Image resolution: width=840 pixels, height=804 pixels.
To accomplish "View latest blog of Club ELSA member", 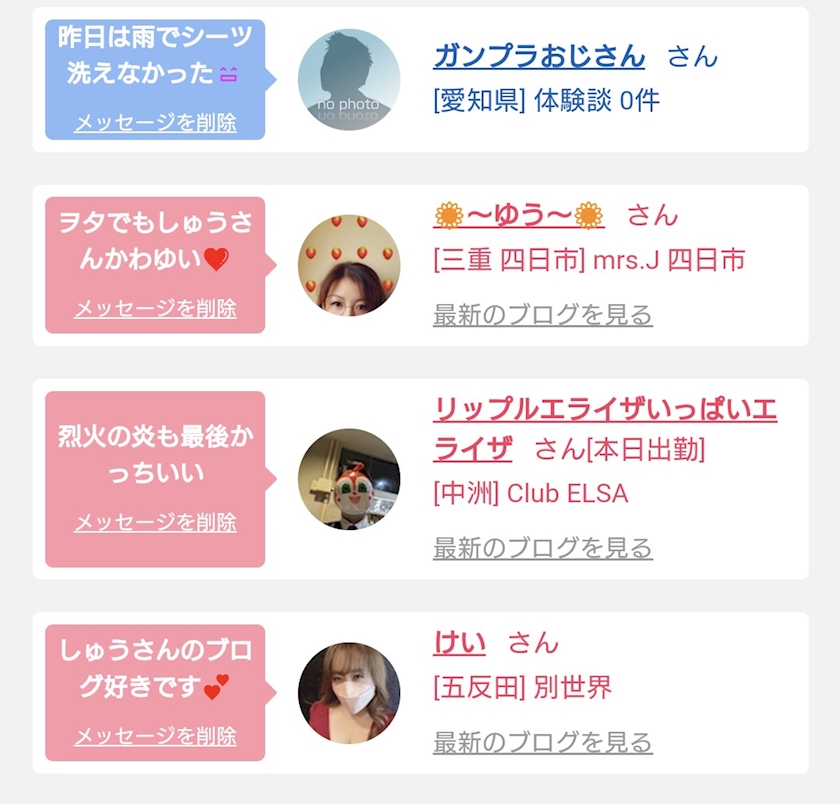I will pos(543,548).
